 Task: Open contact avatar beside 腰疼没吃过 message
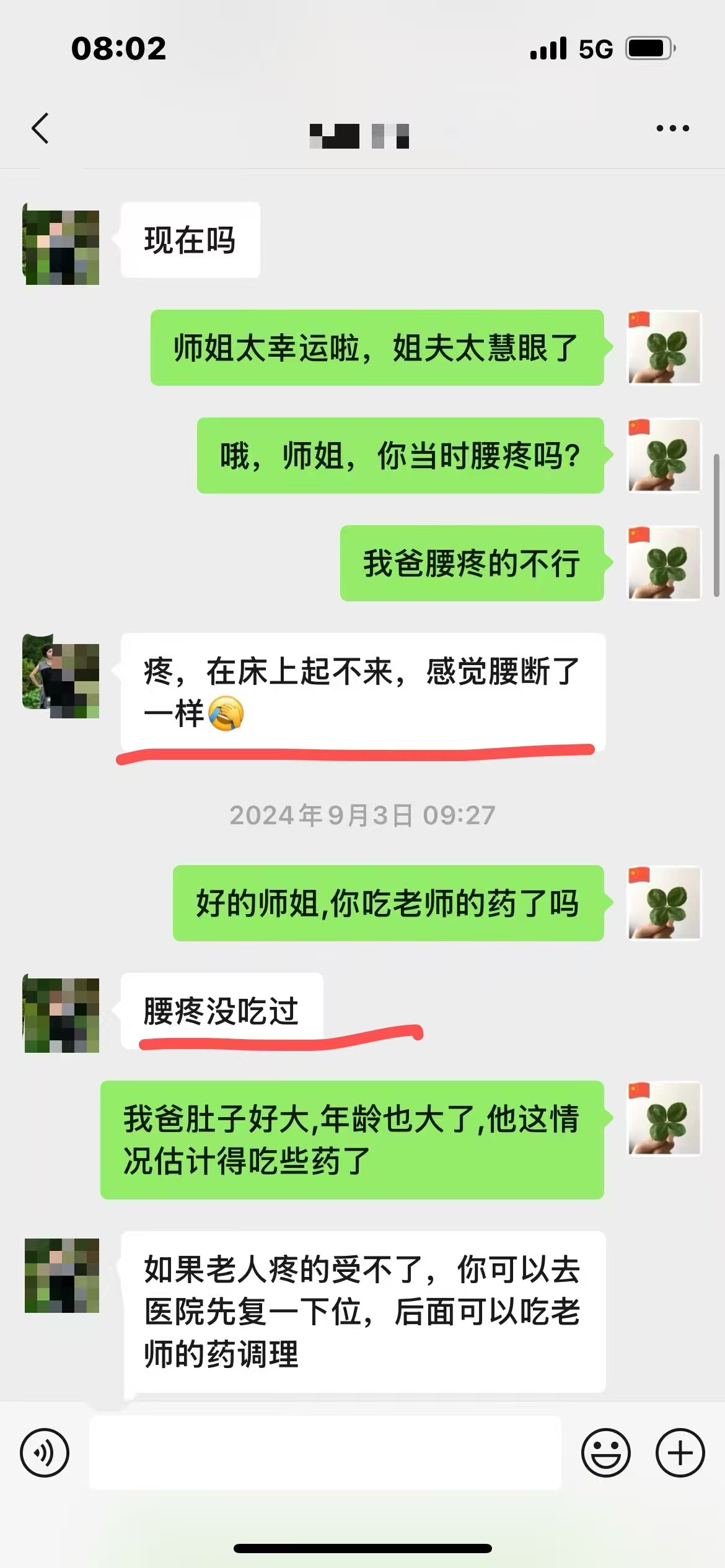[x=61, y=1015]
